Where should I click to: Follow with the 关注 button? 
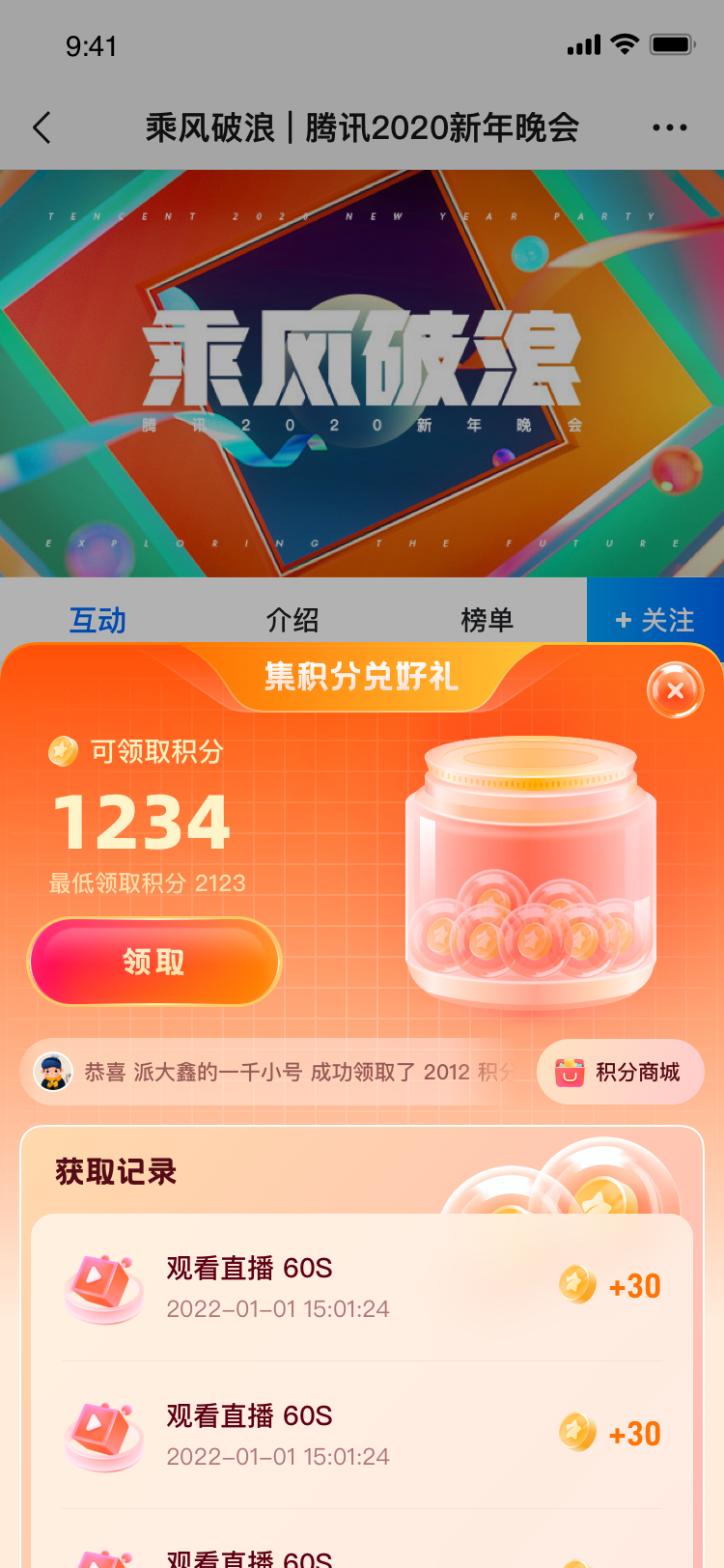click(654, 619)
